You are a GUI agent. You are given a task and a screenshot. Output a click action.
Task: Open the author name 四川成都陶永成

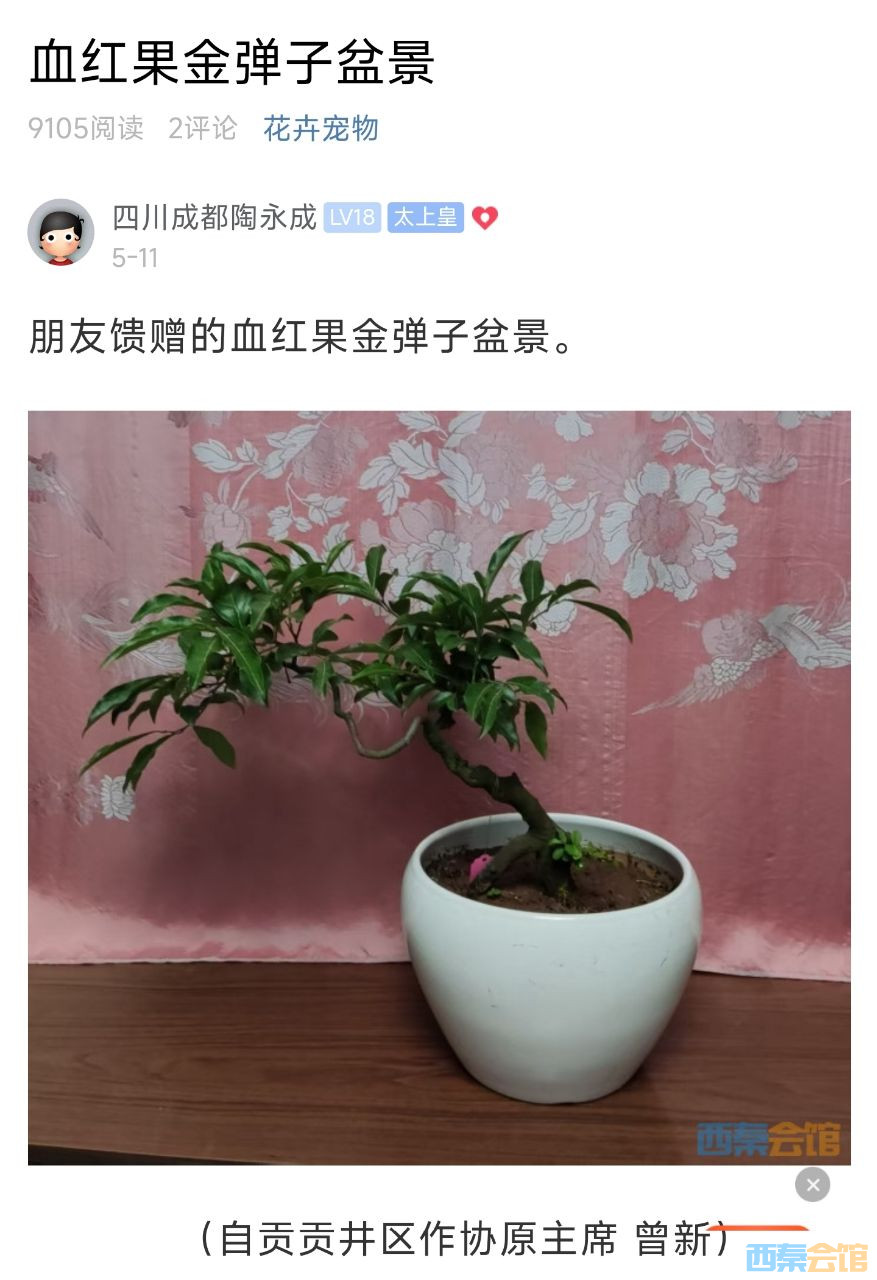click(213, 217)
